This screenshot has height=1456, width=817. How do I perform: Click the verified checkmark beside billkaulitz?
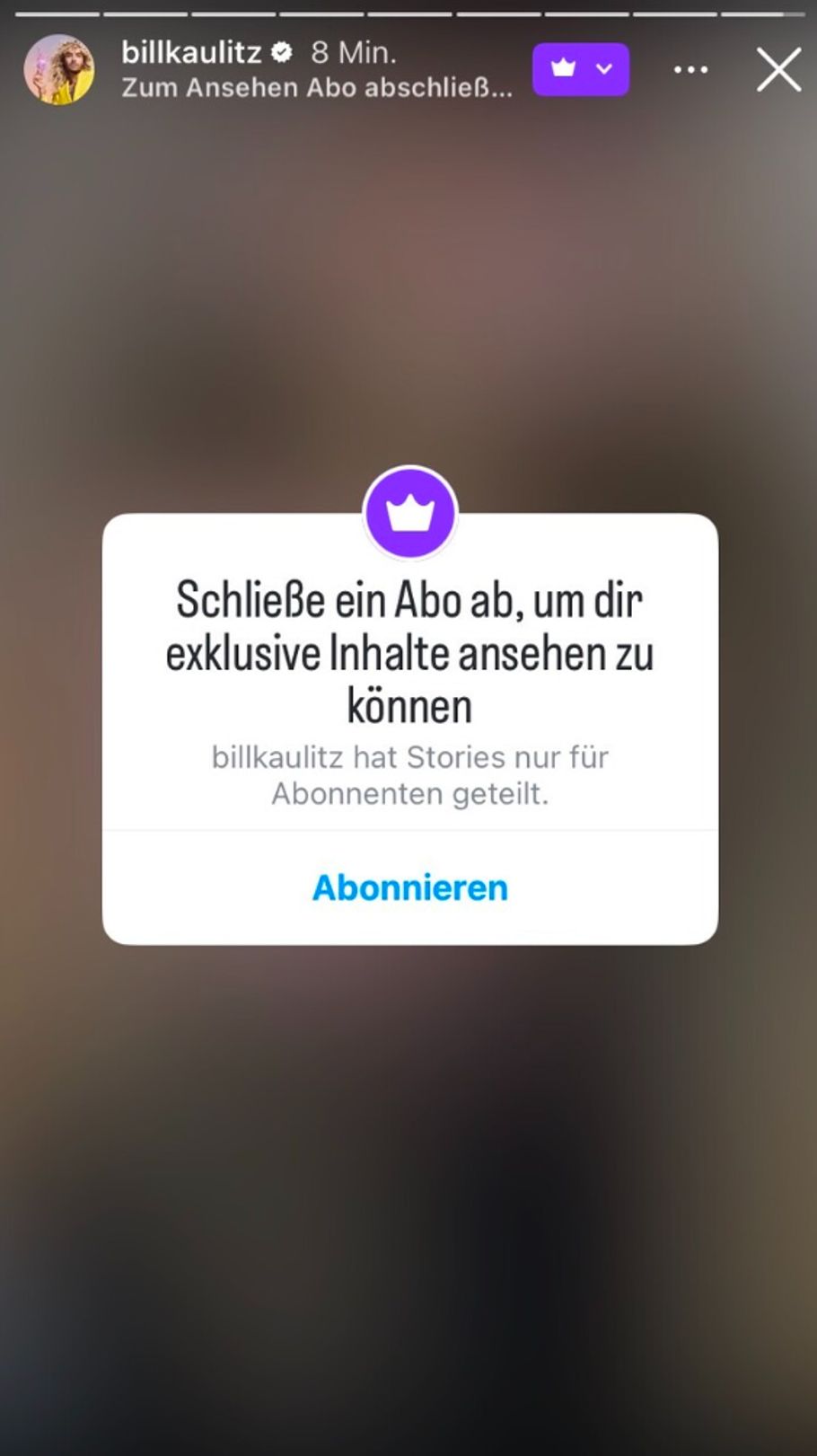pos(282,52)
